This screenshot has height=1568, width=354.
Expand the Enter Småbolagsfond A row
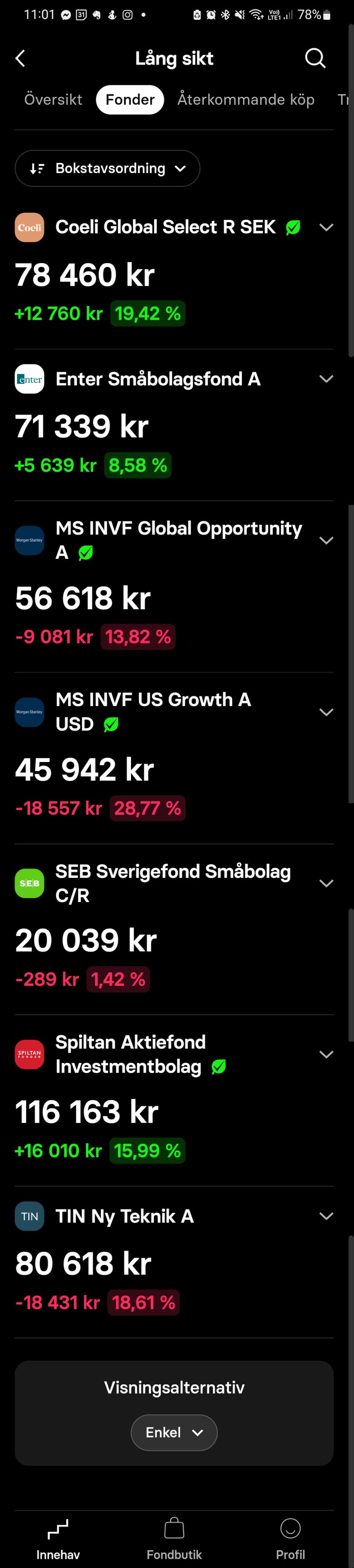pyautogui.click(x=326, y=378)
